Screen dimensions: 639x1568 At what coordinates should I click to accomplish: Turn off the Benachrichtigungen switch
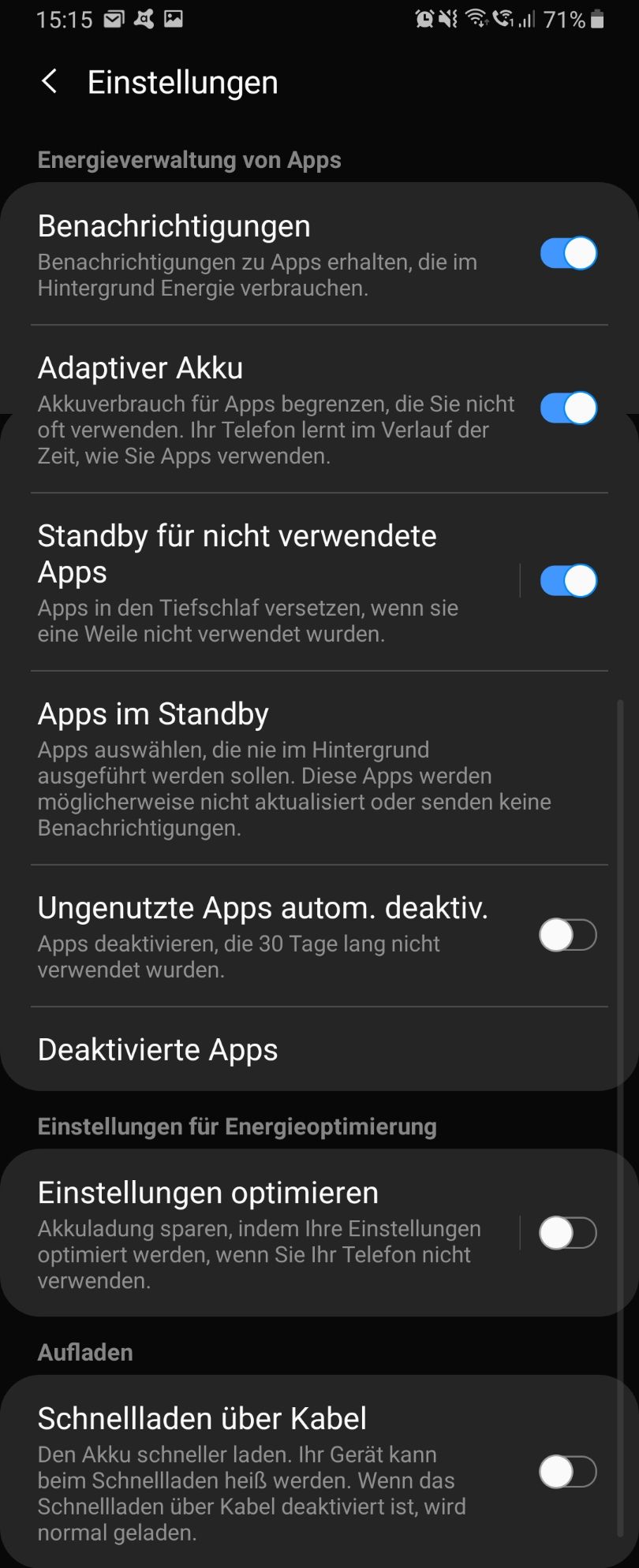click(x=568, y=254)
